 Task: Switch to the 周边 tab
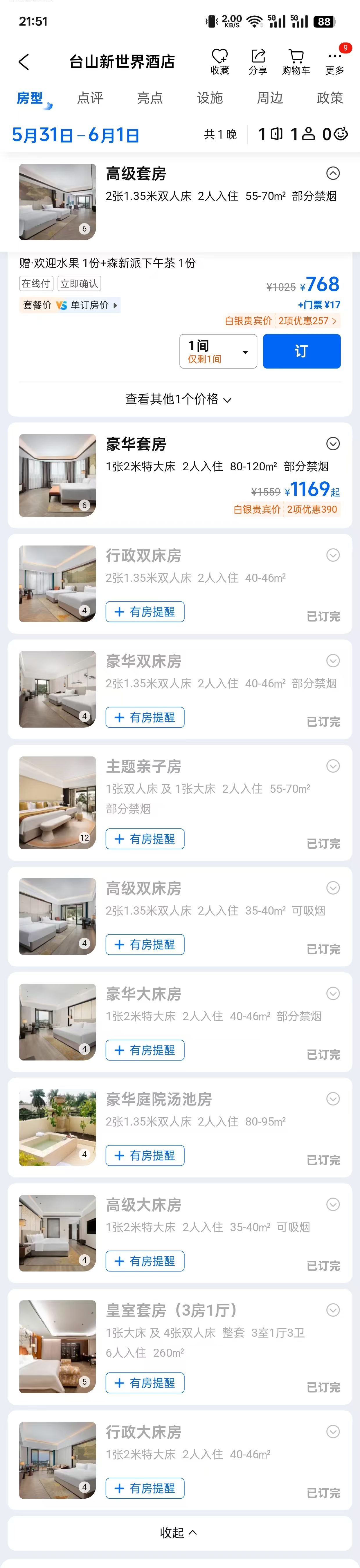[x=270, y=98]
